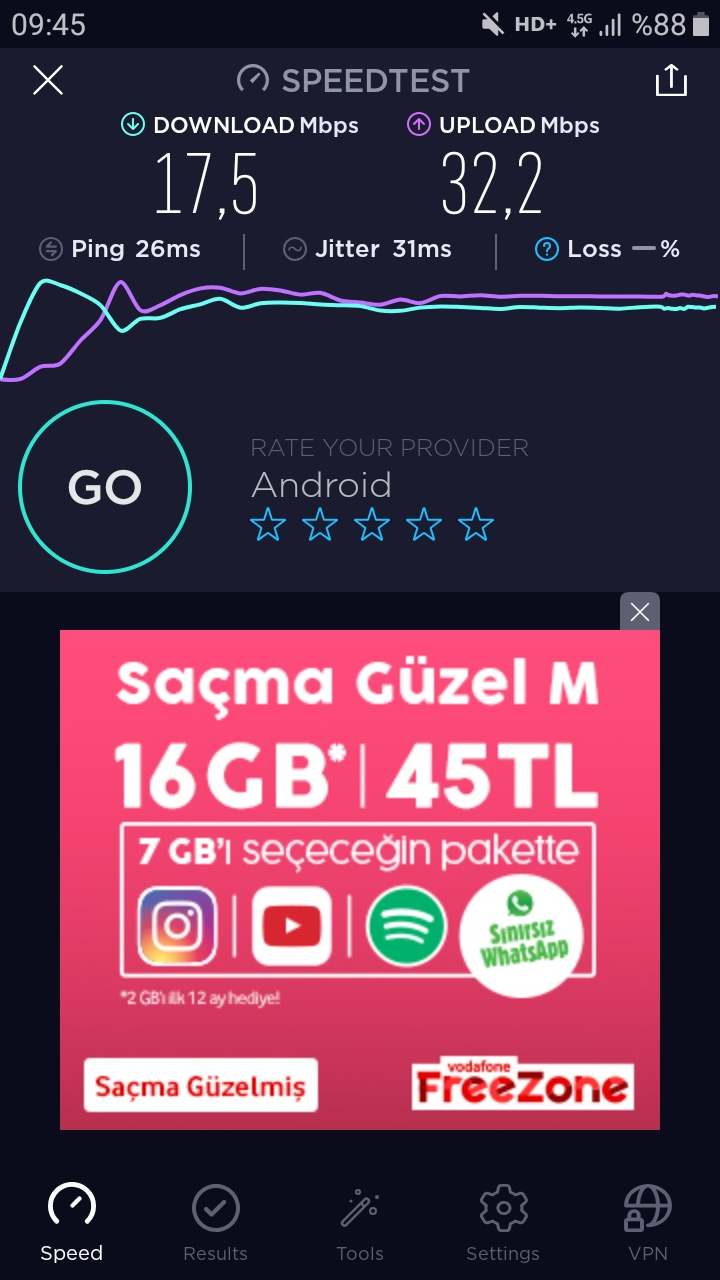Give the provider five stars
Image resolution: width=720 pixels, height=1280 pixels.
point(476,524)
